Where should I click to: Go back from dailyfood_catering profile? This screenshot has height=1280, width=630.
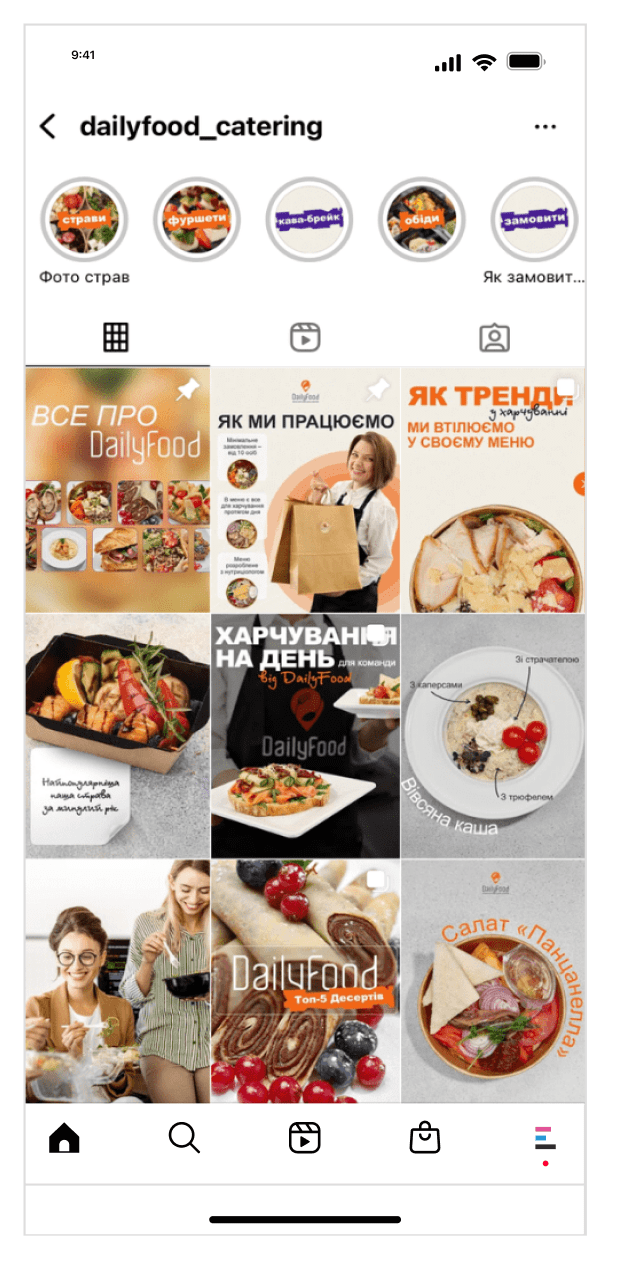(x=47, y=127)
